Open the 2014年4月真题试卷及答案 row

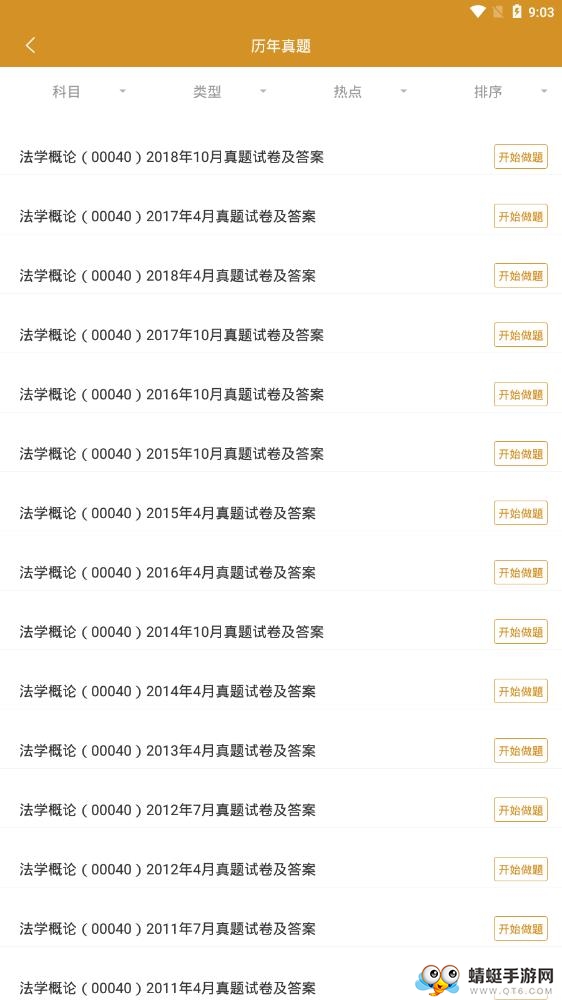click(281, 691)
